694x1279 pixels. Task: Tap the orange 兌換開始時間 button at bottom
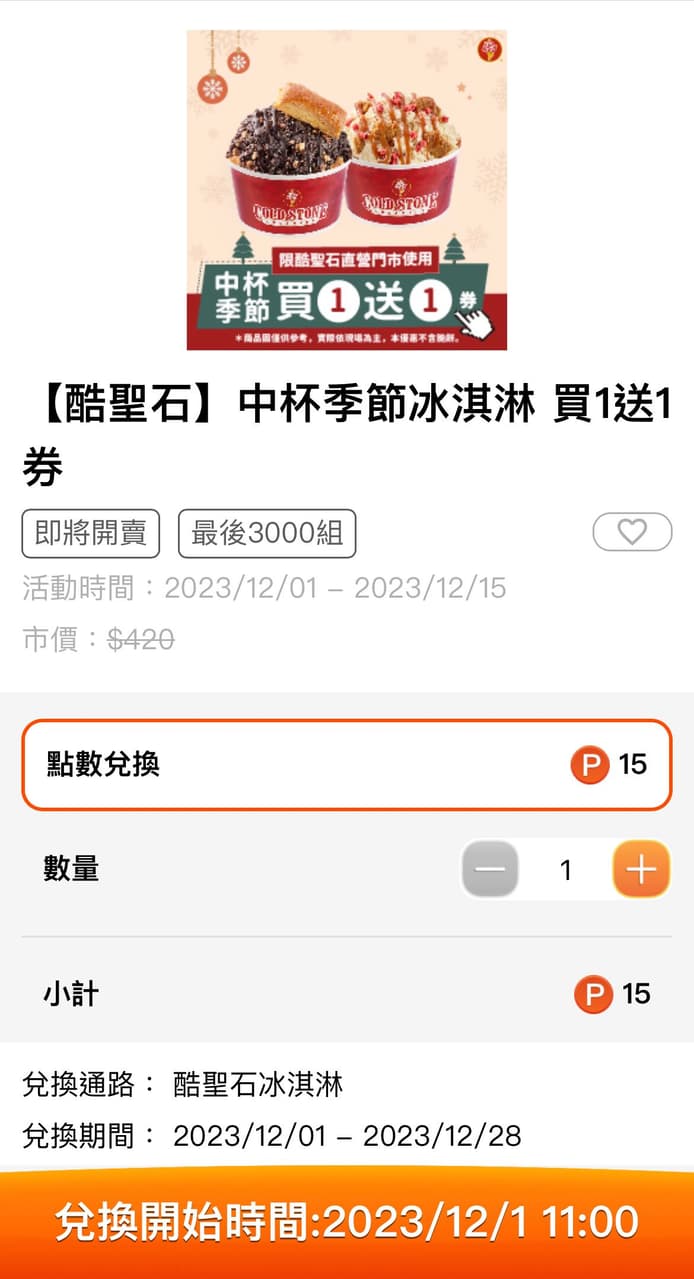pos(347,1222)
